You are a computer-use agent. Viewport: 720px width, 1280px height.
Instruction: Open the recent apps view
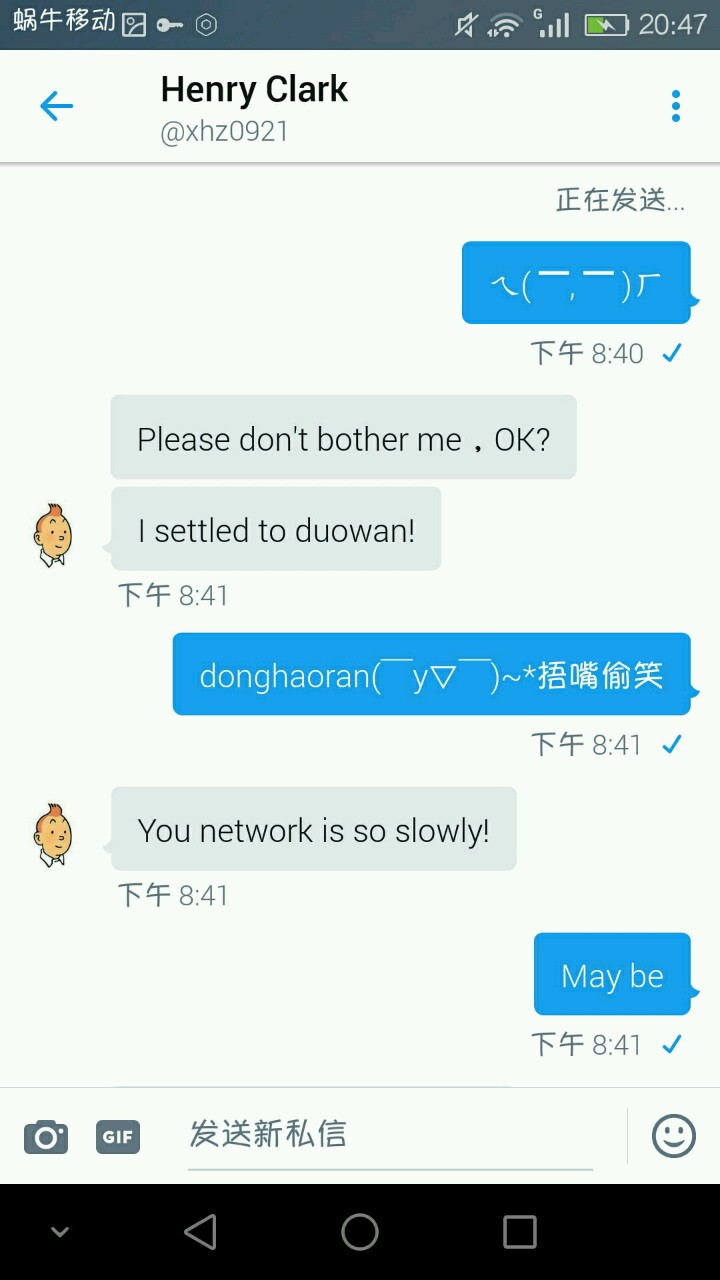click(519, 1232)
